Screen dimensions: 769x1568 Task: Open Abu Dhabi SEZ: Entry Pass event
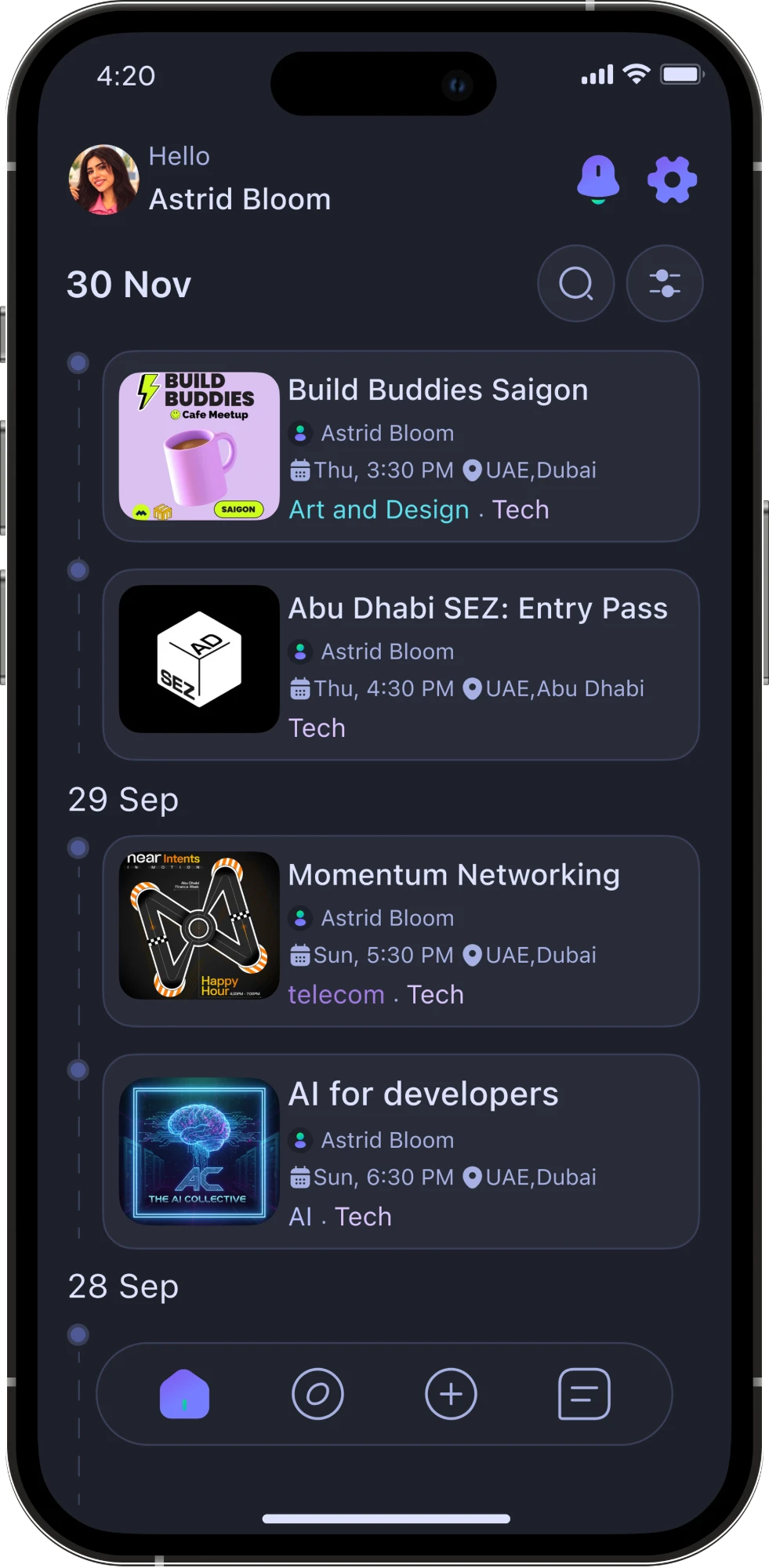point(401,665)
